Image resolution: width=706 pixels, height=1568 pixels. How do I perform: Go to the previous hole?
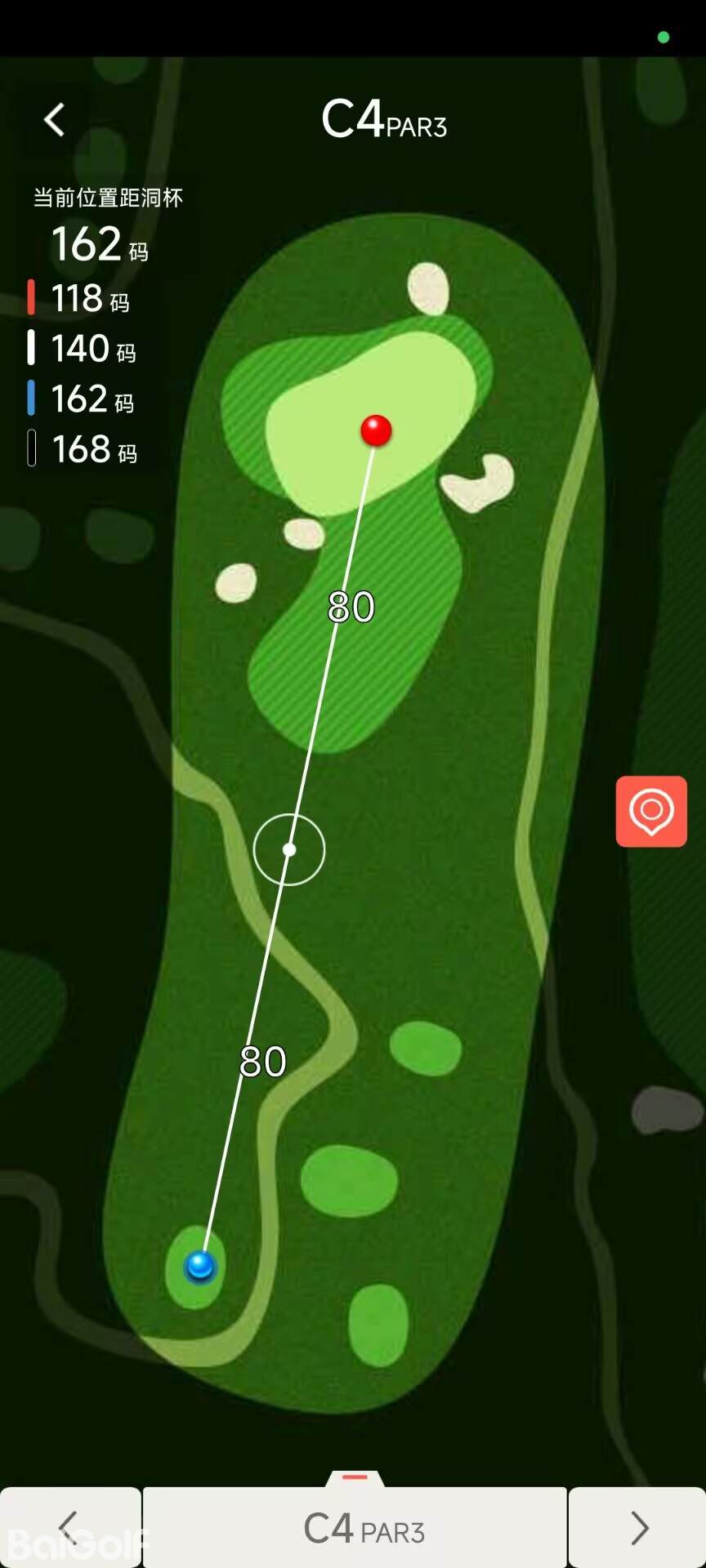pyautogui.click(x=69, y=1526)
